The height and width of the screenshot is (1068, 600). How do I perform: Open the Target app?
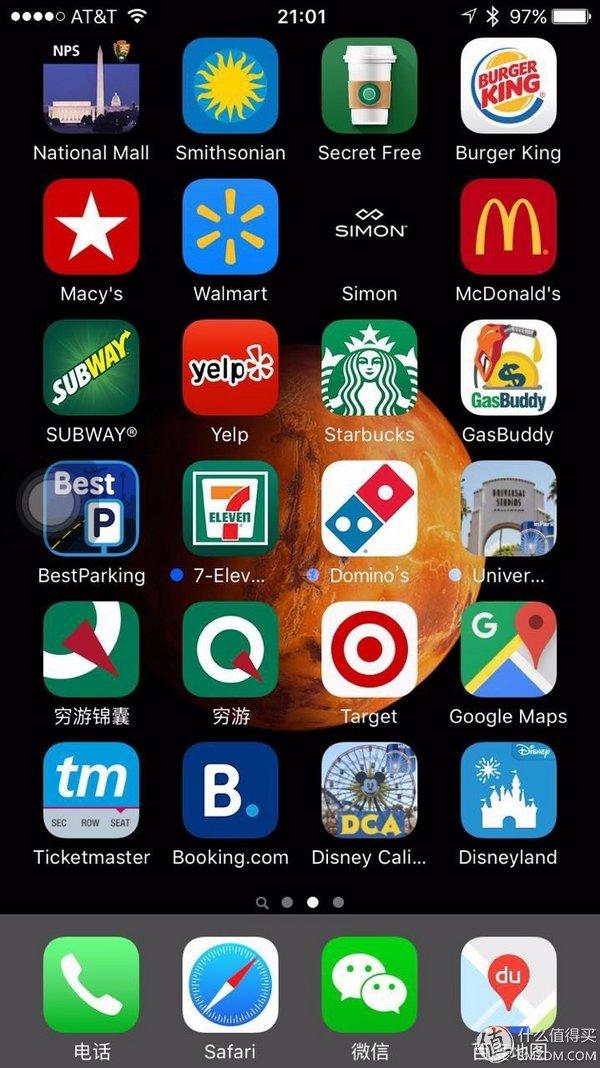(x=369, y=649)
